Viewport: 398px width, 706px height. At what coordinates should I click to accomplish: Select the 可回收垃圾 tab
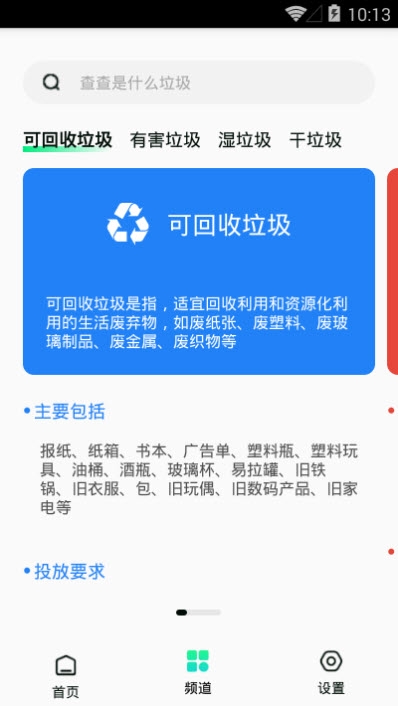point(68,140)
